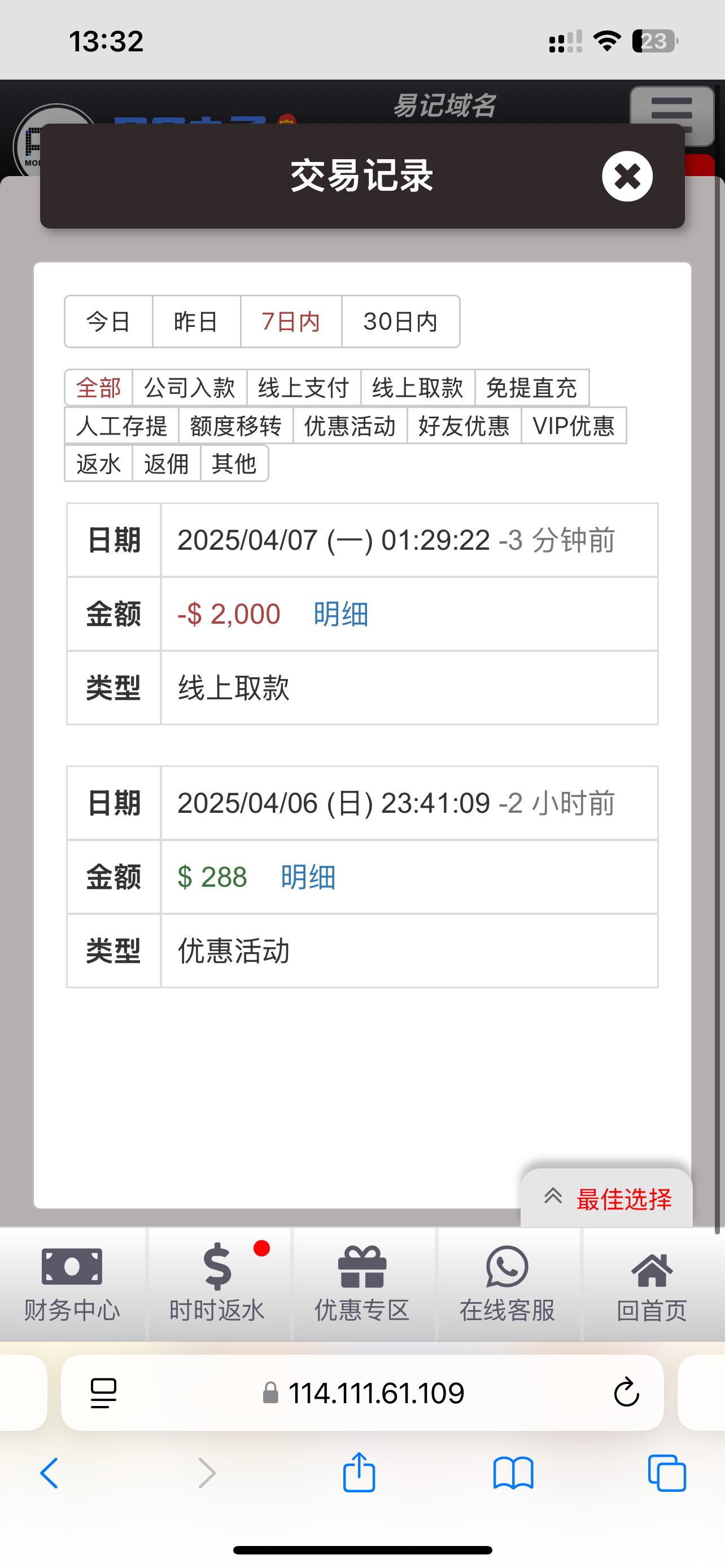Filter by VIP优惠

tap(574, 426)
